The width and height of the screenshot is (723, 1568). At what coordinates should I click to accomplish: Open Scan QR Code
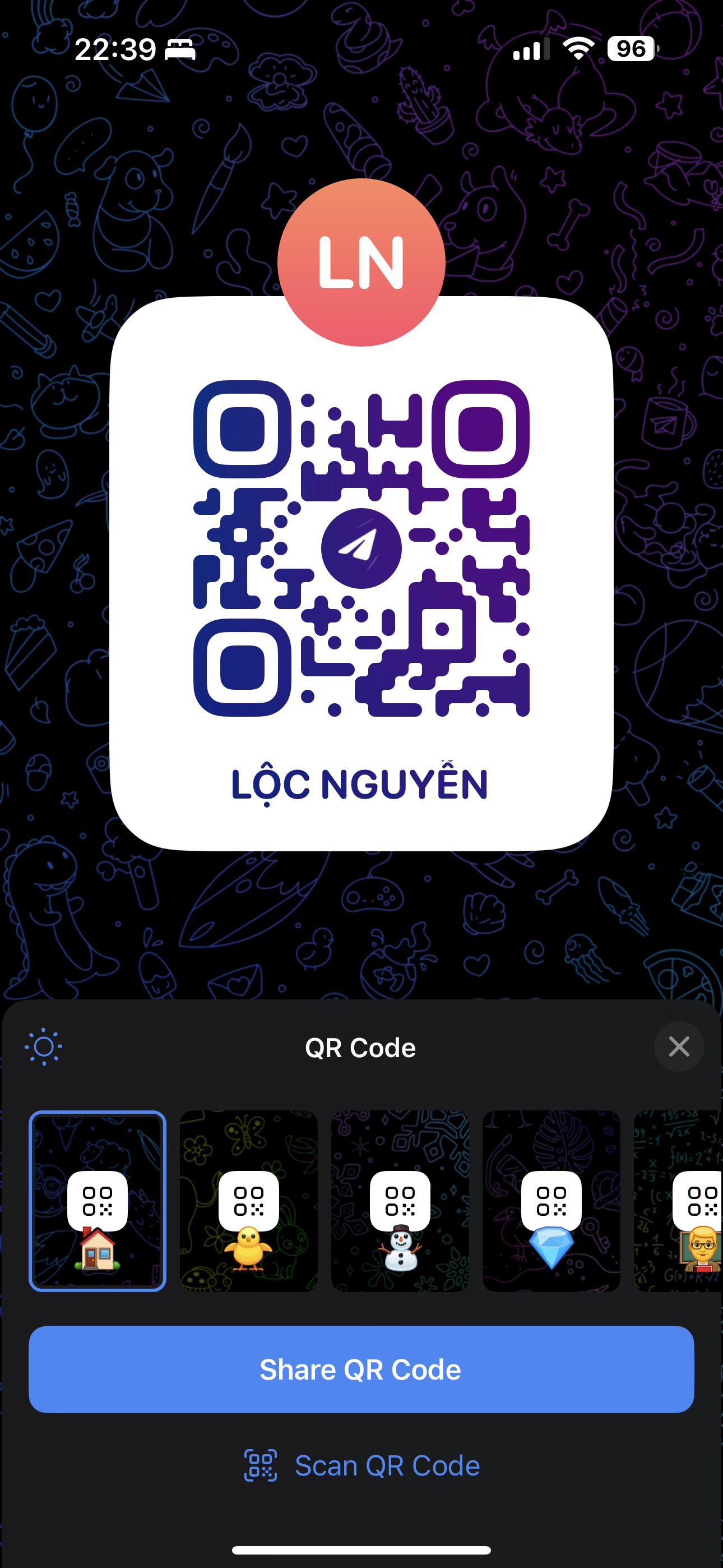[361, 1466]
